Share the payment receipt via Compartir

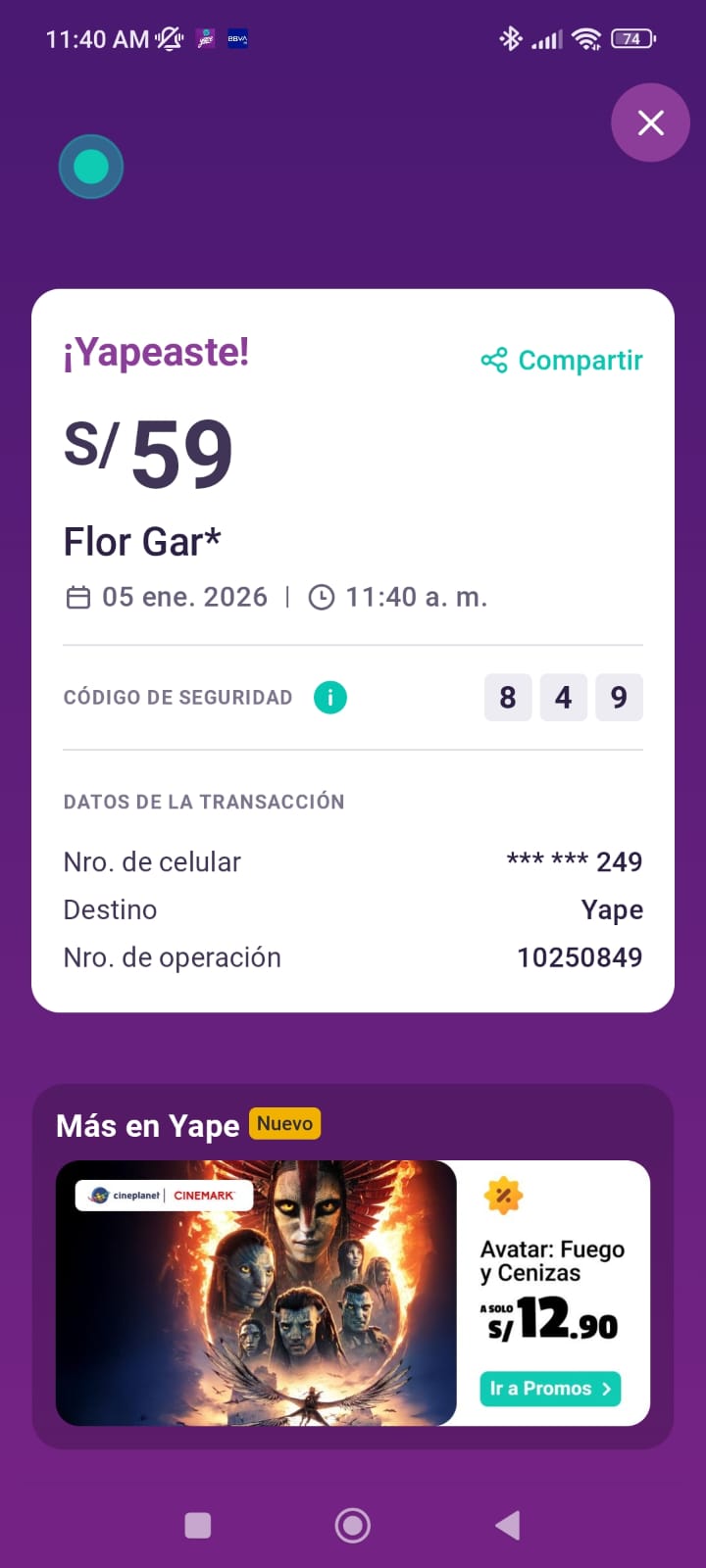pos(562,361)
